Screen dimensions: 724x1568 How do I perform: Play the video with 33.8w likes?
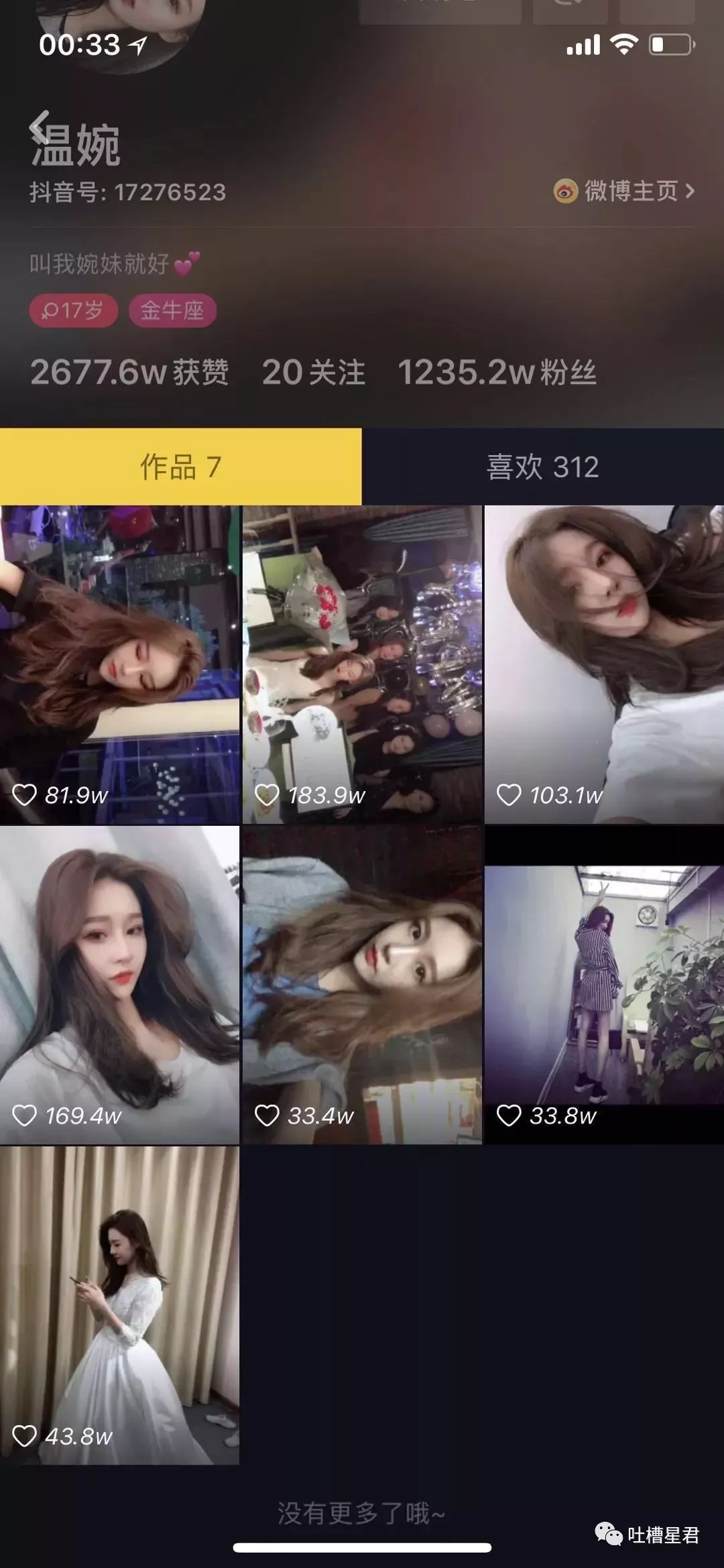[x=604, y=985]
